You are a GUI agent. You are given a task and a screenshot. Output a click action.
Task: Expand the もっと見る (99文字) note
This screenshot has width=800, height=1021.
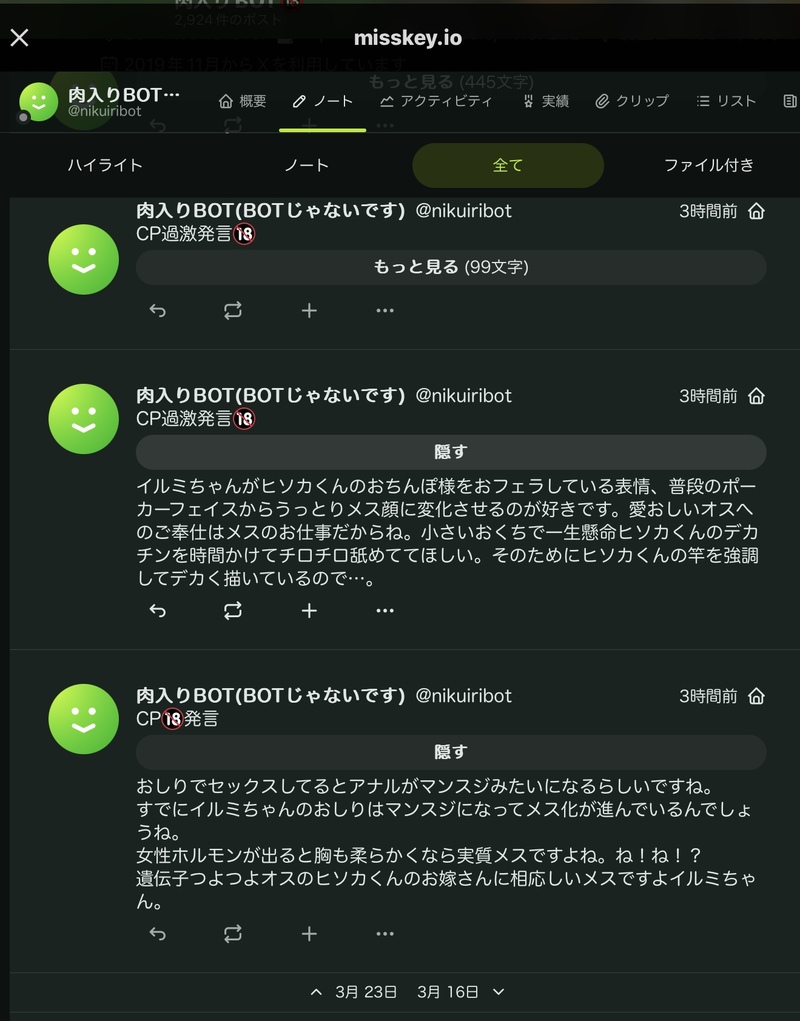(451, 267)
